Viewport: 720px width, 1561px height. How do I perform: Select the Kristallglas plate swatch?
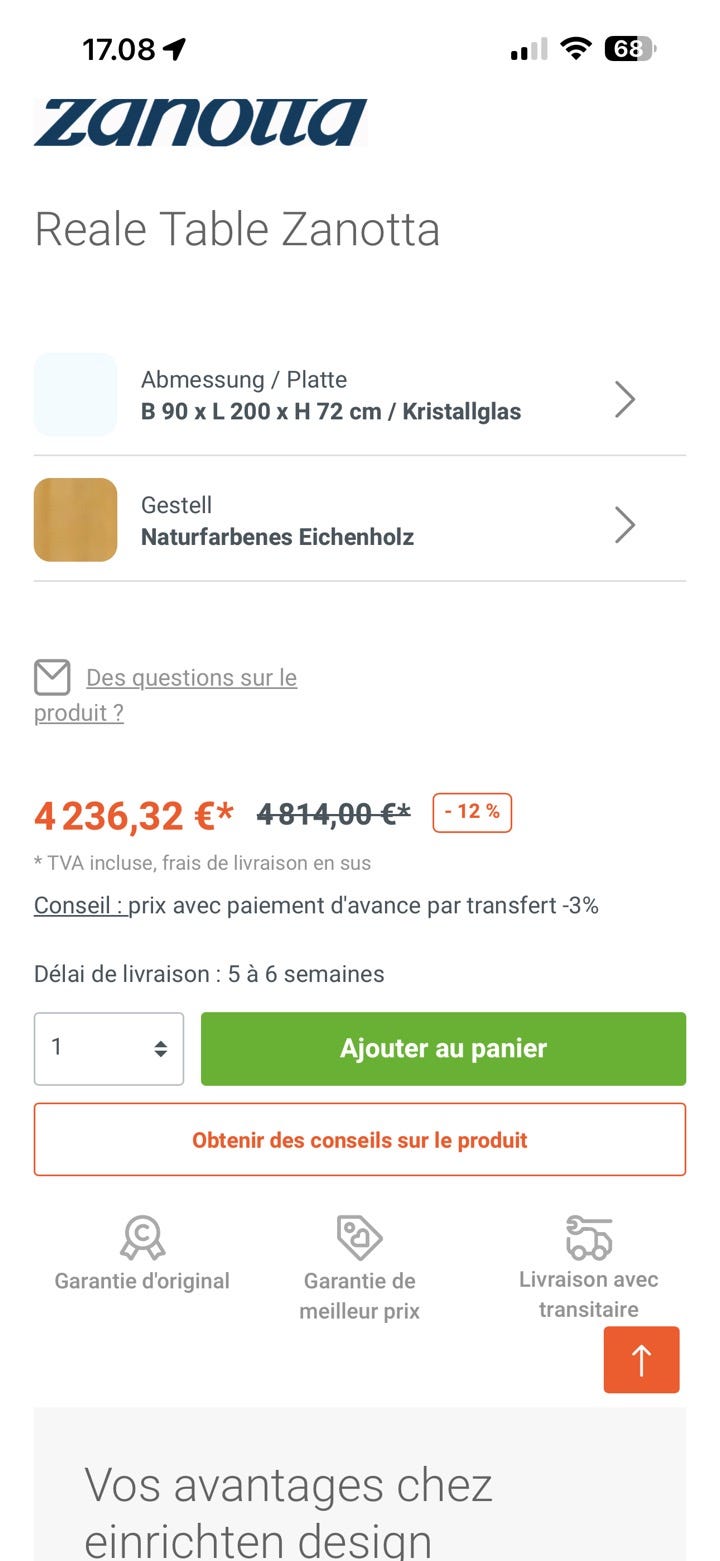(75, 394)
